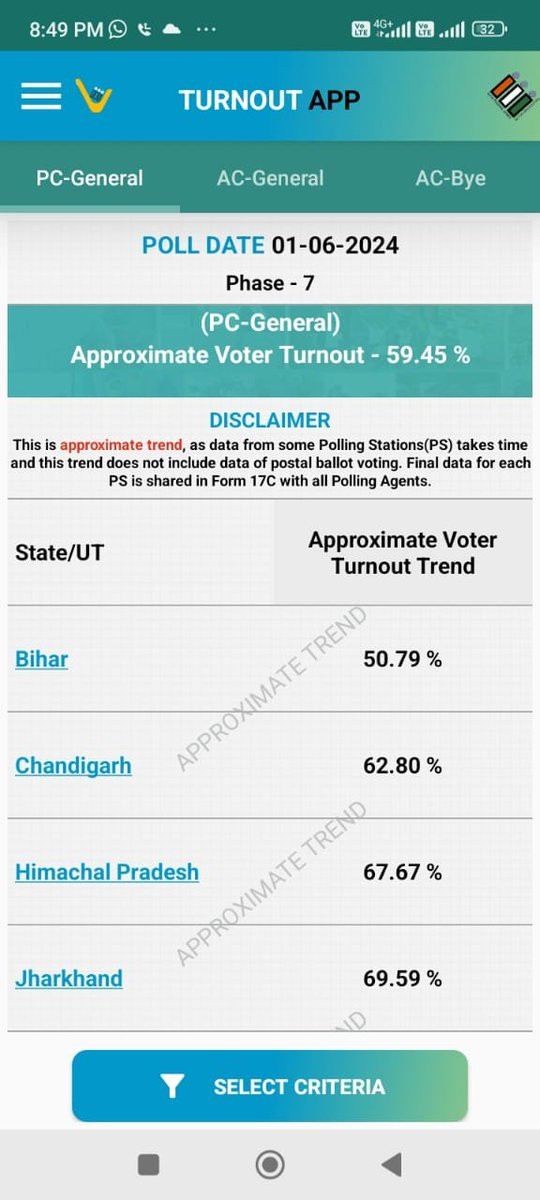The image size is (540, 1200).
Task: Switch to the AC-Bye tab
Action: (x=450, y=178)
